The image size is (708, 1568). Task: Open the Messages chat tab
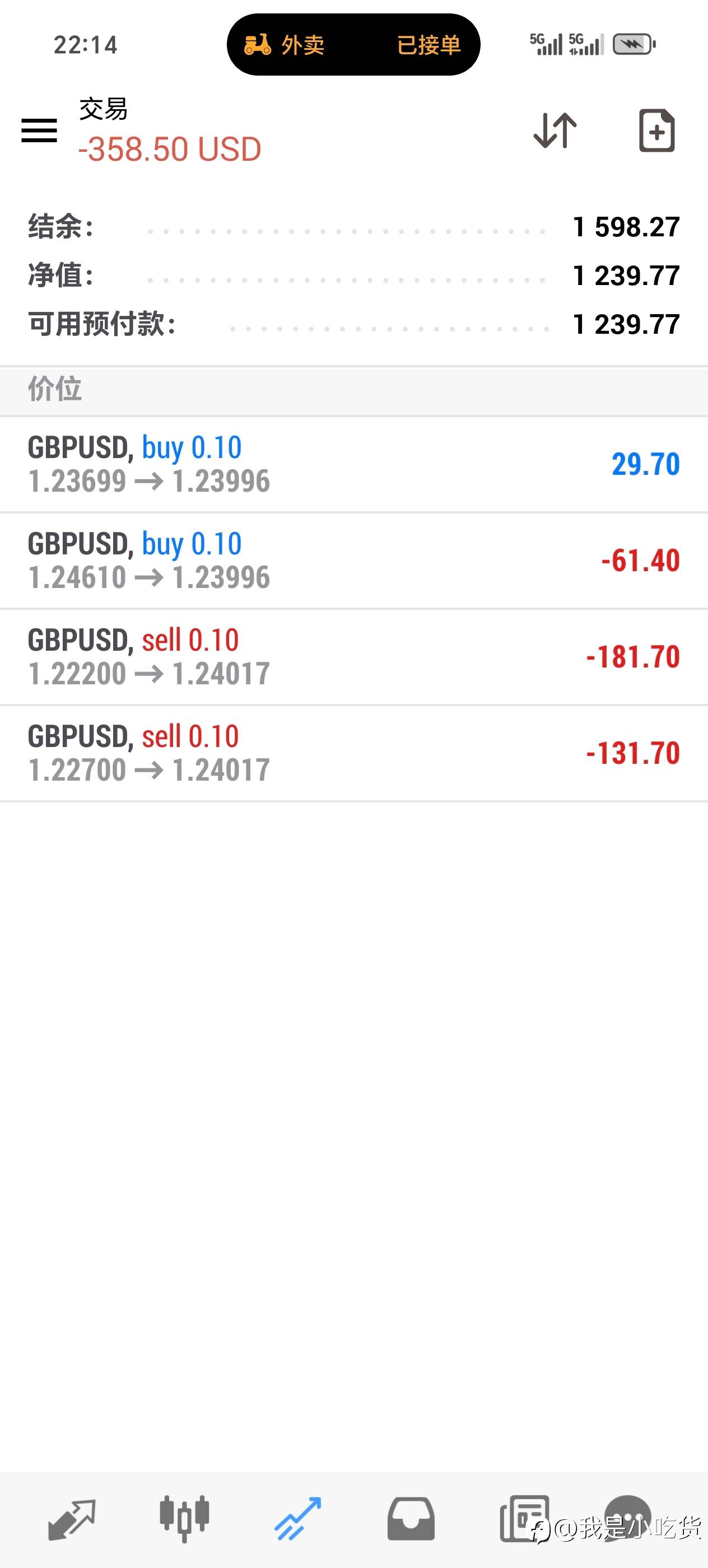pyautogui.click(x=628, y=1516)
